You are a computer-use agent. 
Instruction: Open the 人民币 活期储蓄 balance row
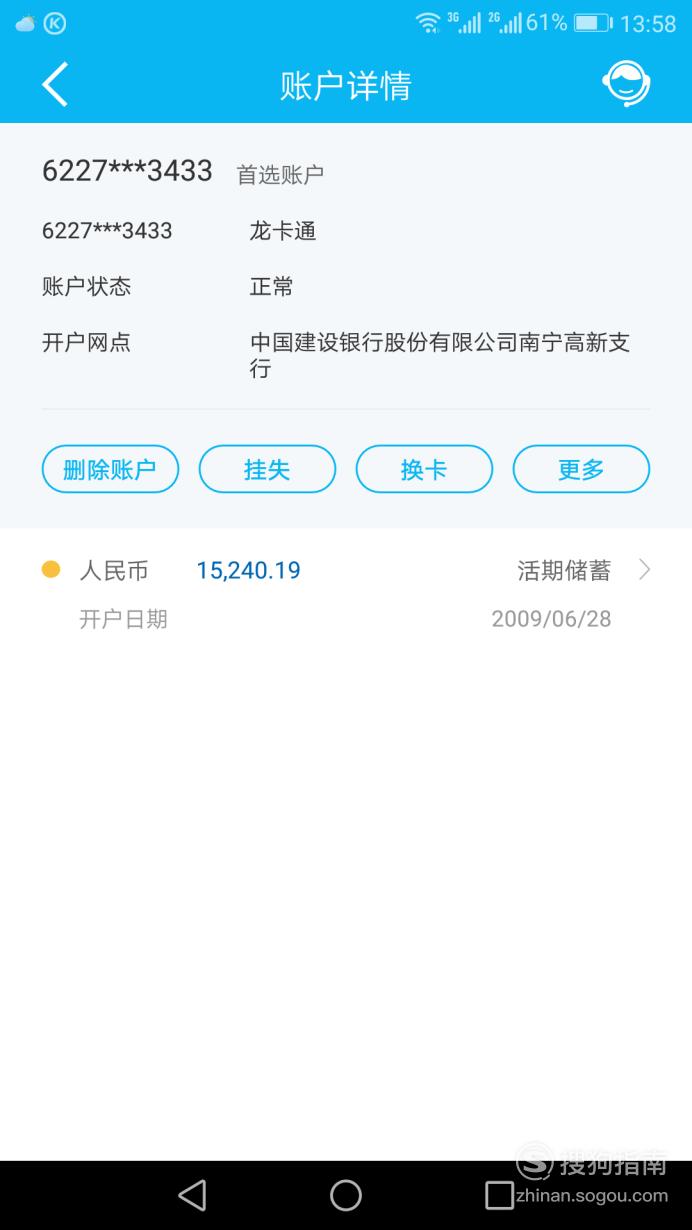pos(346,594)
